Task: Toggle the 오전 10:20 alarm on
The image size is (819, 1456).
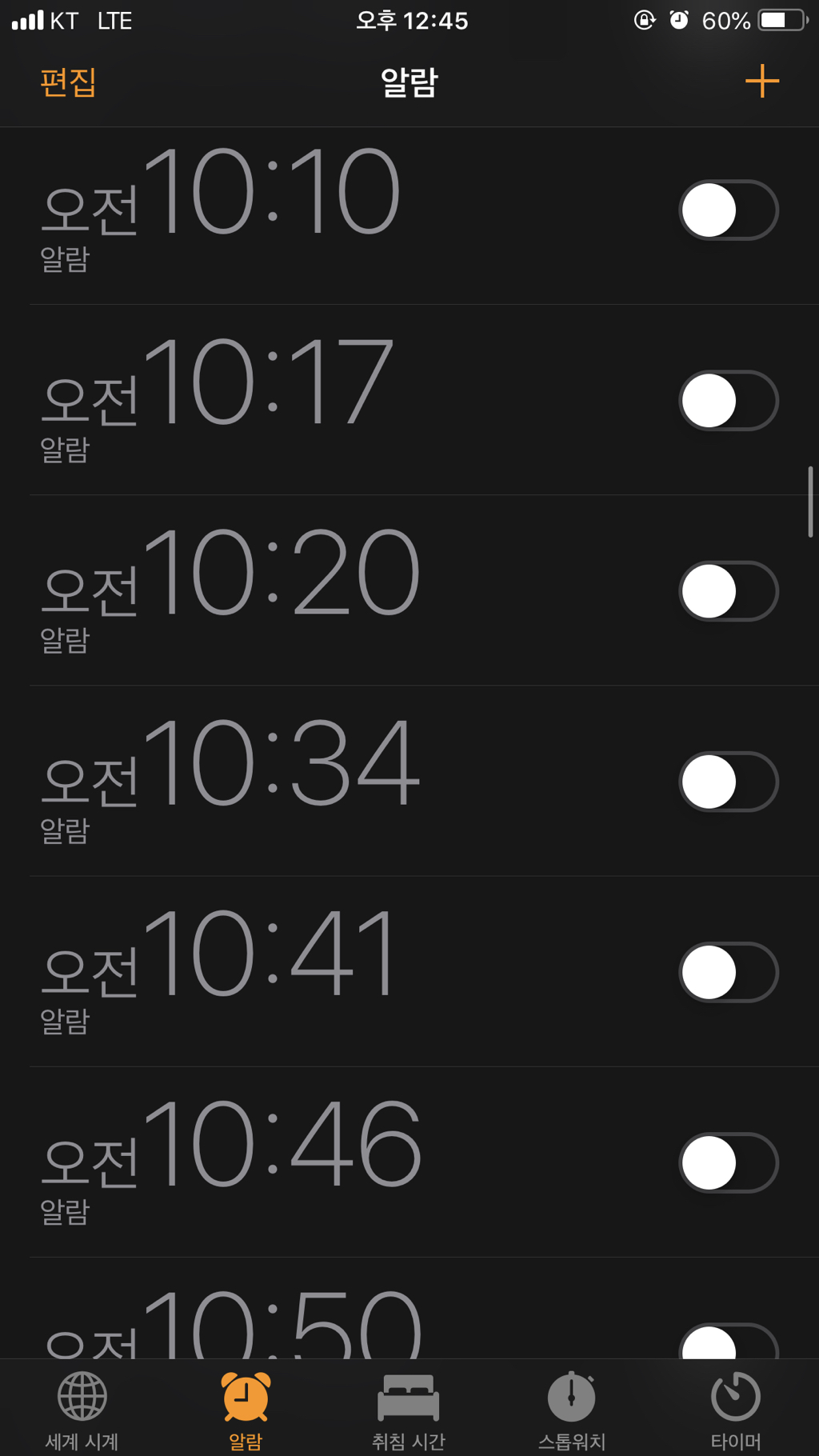Action: pos(729,591)
